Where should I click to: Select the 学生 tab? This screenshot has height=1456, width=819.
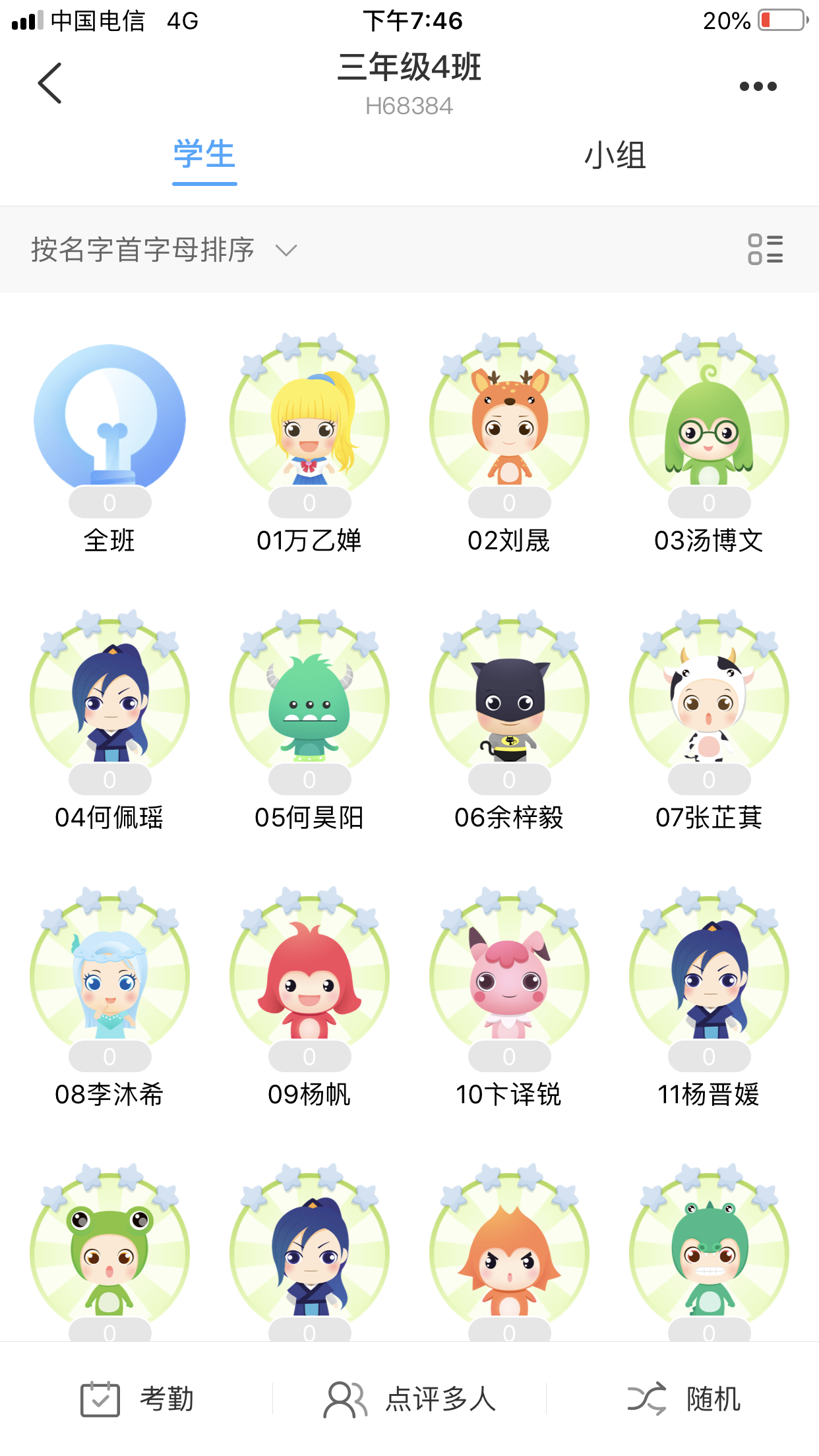tap(204, 156)
